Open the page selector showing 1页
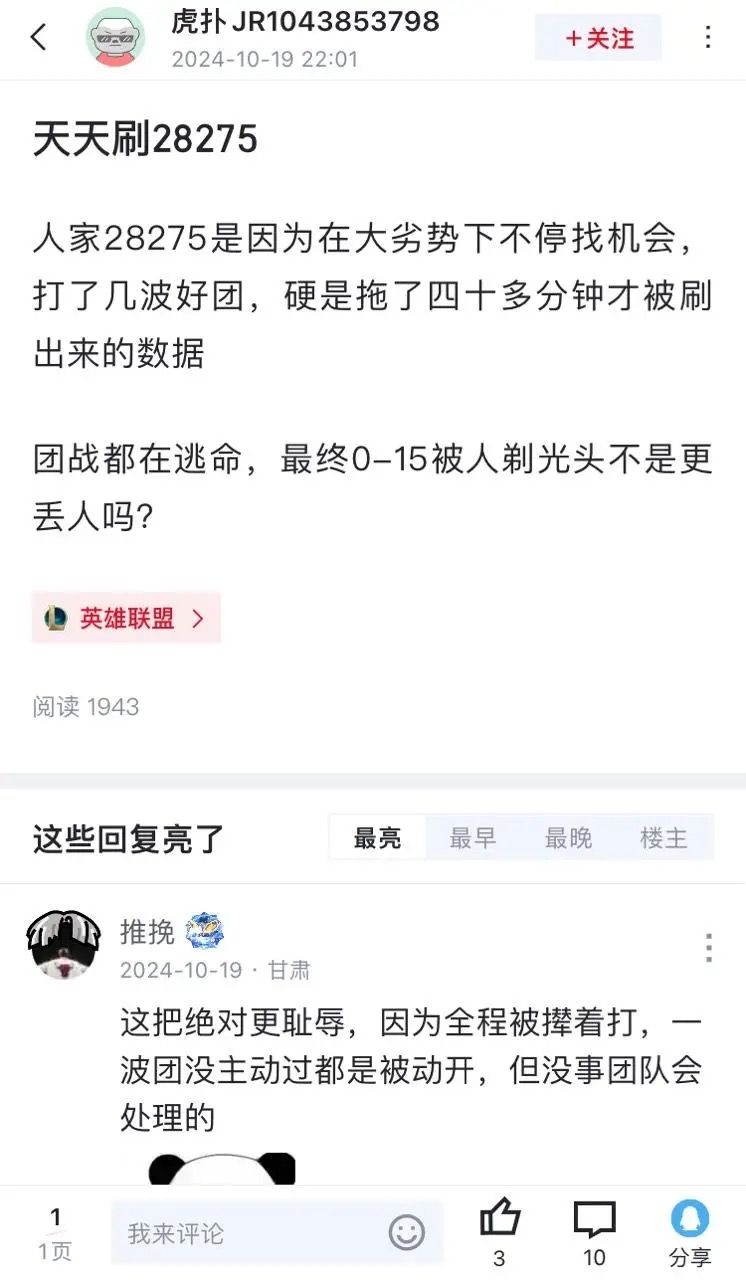 pos(55,1232)
